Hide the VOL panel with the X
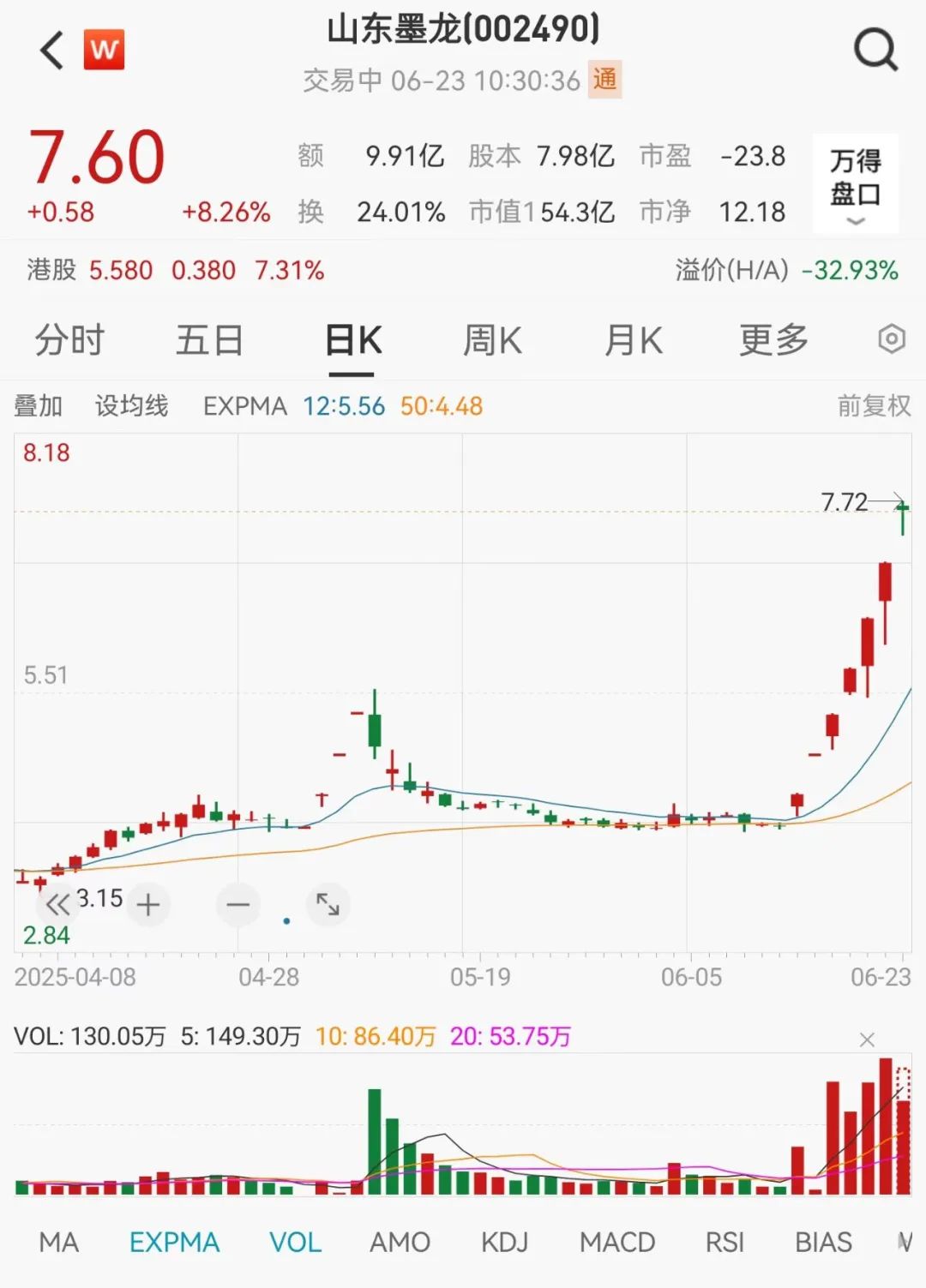This screenshot has width=926, height=1288. (867, 1039)
